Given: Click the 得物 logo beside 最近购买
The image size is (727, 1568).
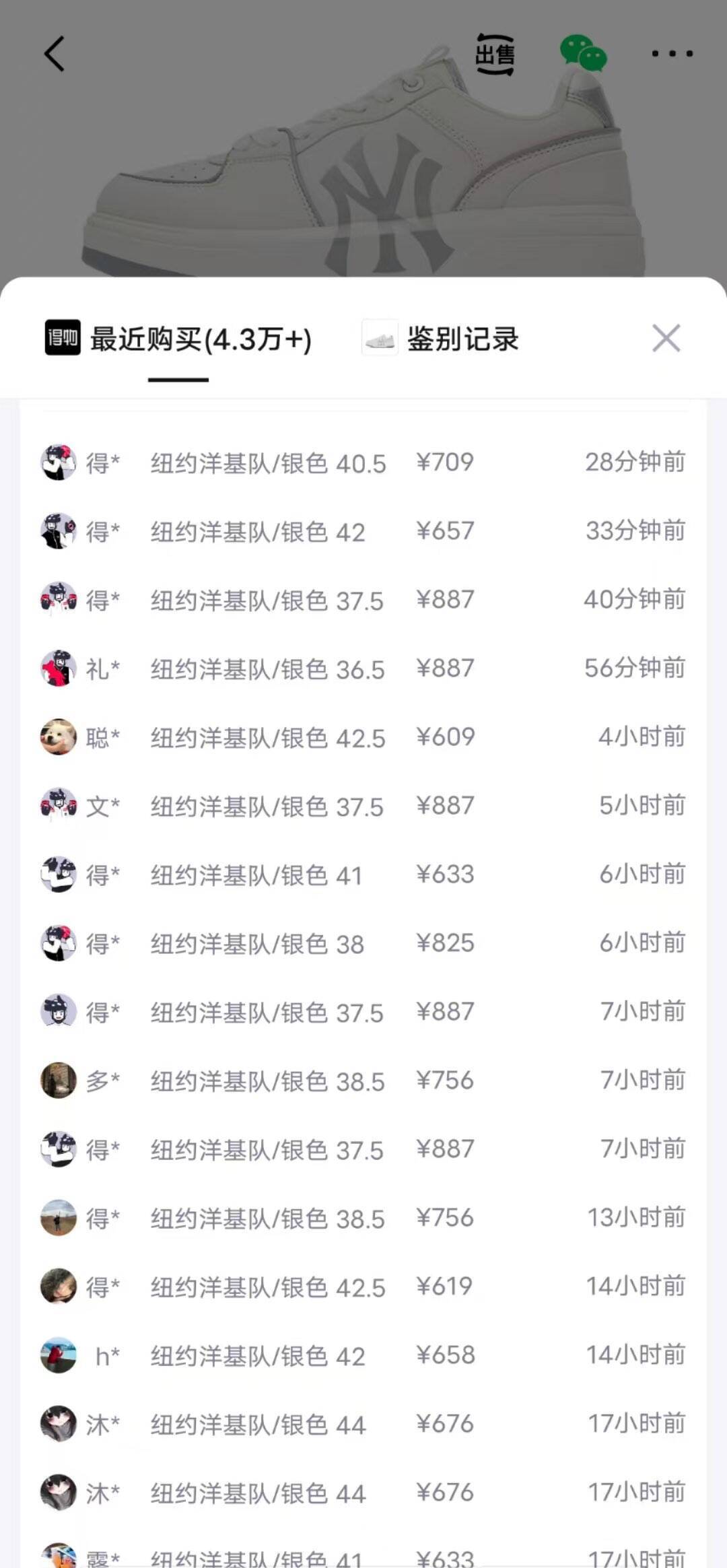Looking at the screenshot, I should click(x=63, y=339).
